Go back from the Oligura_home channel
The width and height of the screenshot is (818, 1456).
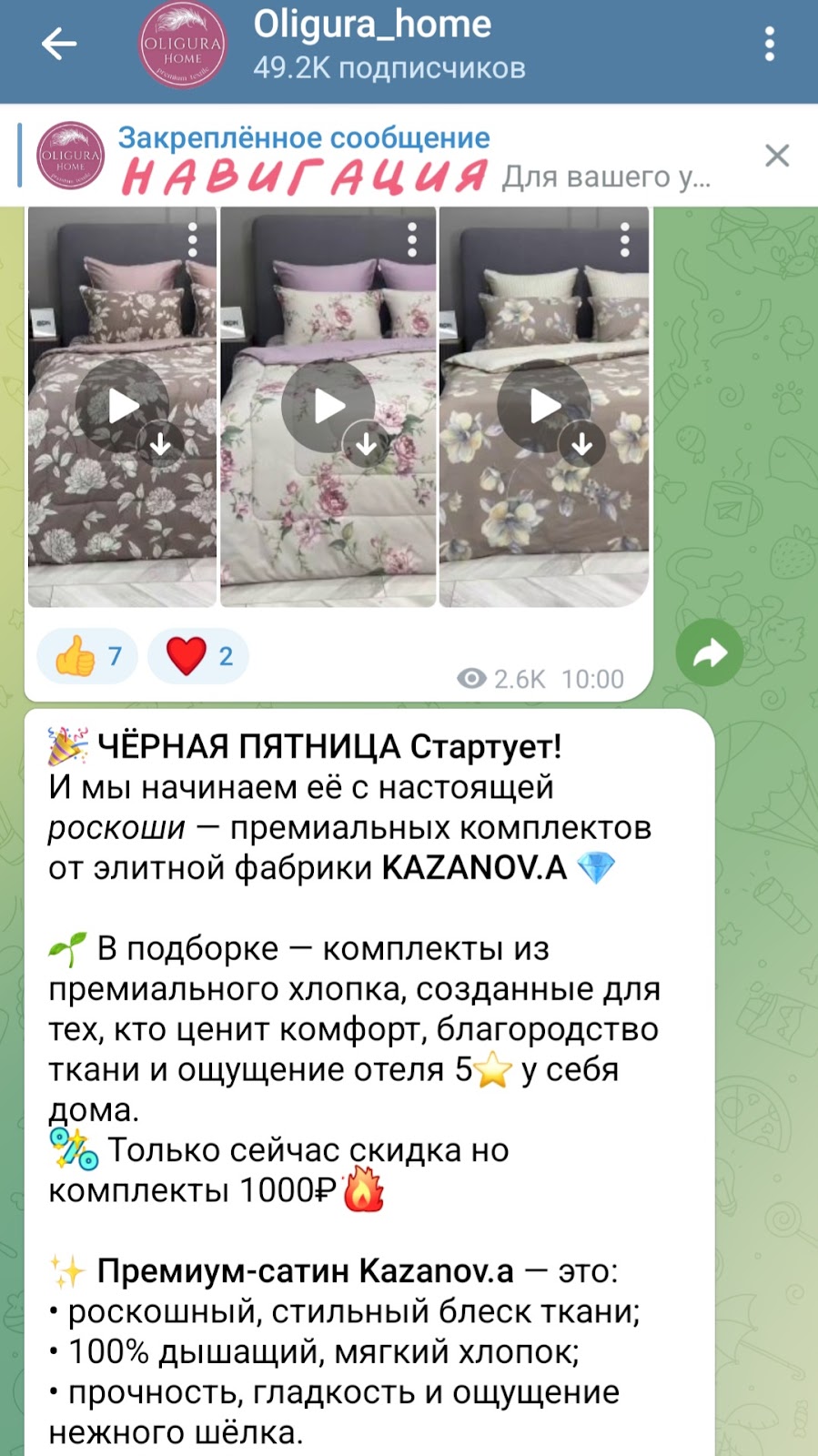[59, 44]
